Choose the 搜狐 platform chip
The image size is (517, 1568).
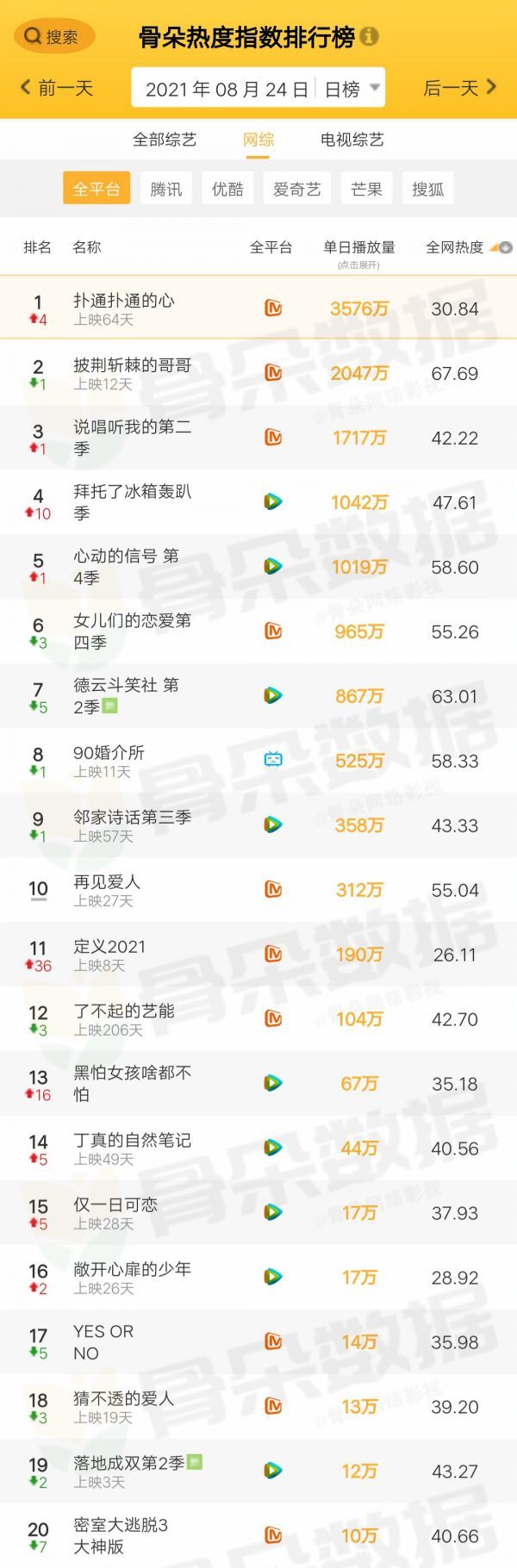click(x=427, y=190)
